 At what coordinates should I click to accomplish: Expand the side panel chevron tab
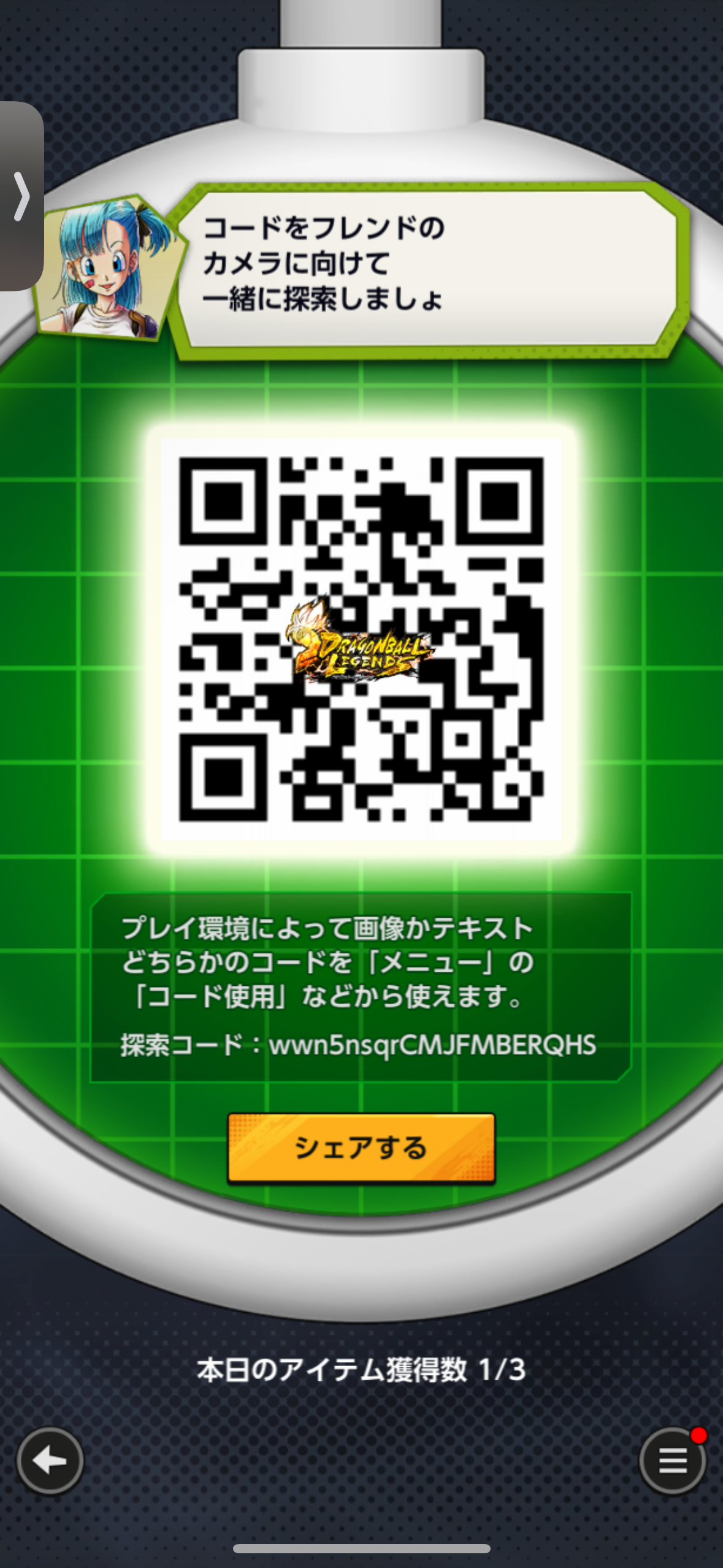21,196
